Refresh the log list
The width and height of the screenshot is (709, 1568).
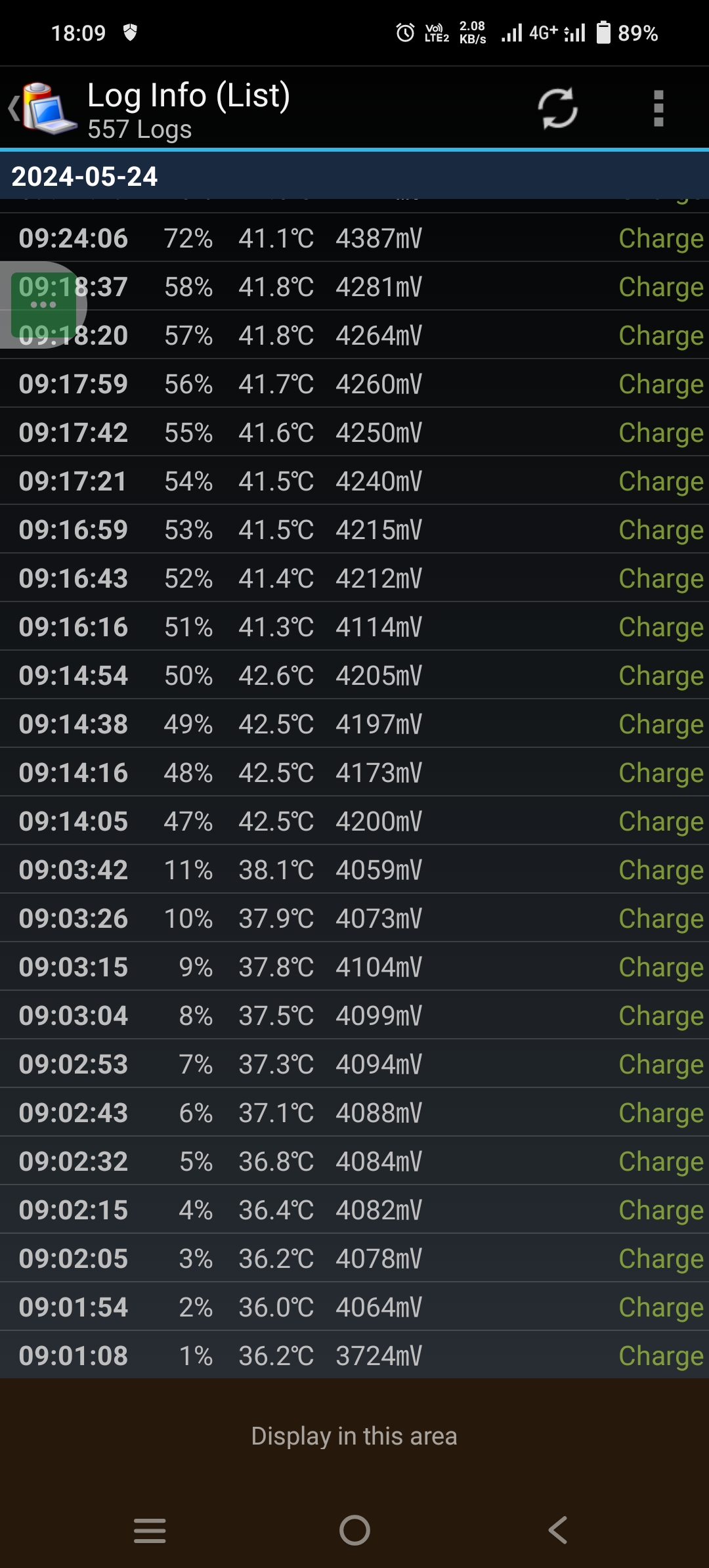tap(557, 108)
